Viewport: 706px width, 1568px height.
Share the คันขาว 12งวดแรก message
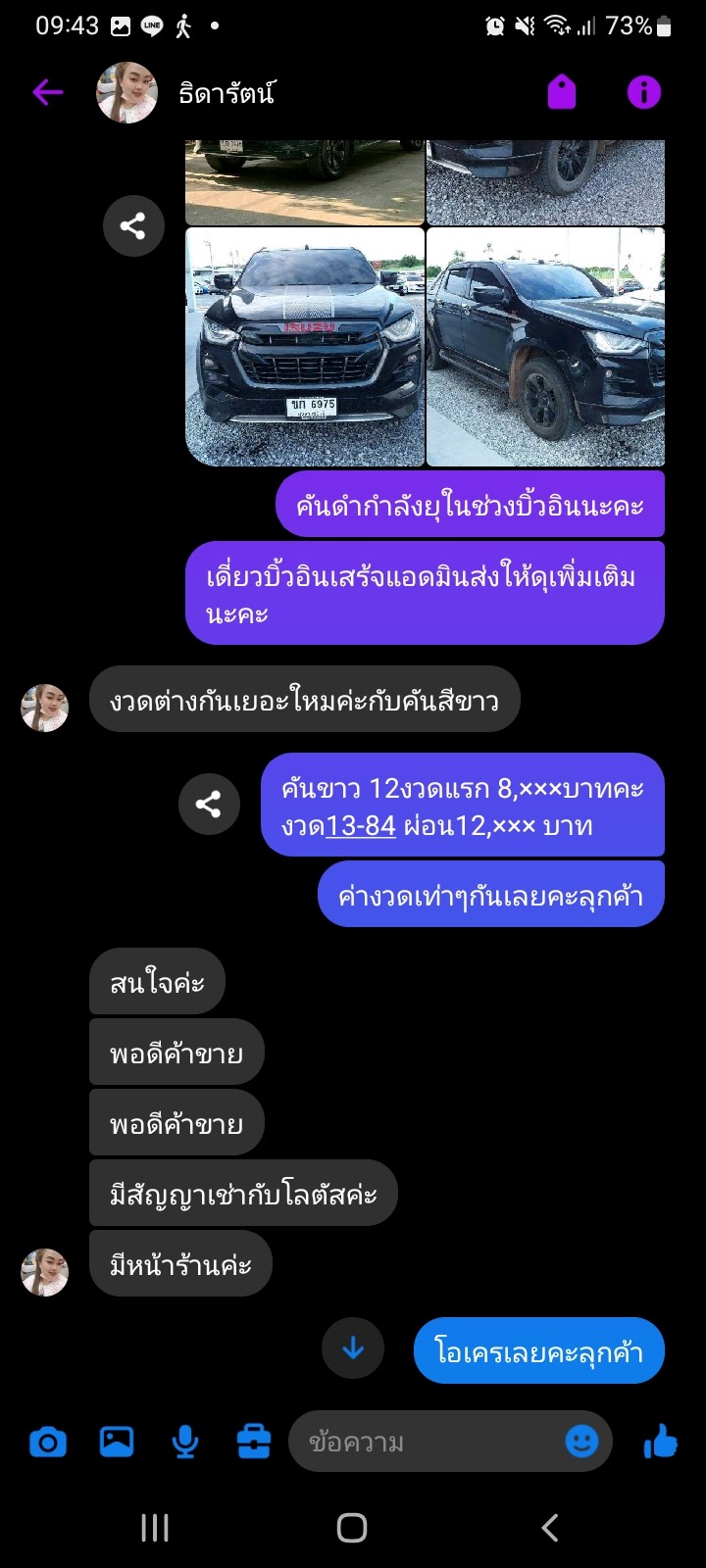coord(209,805)
